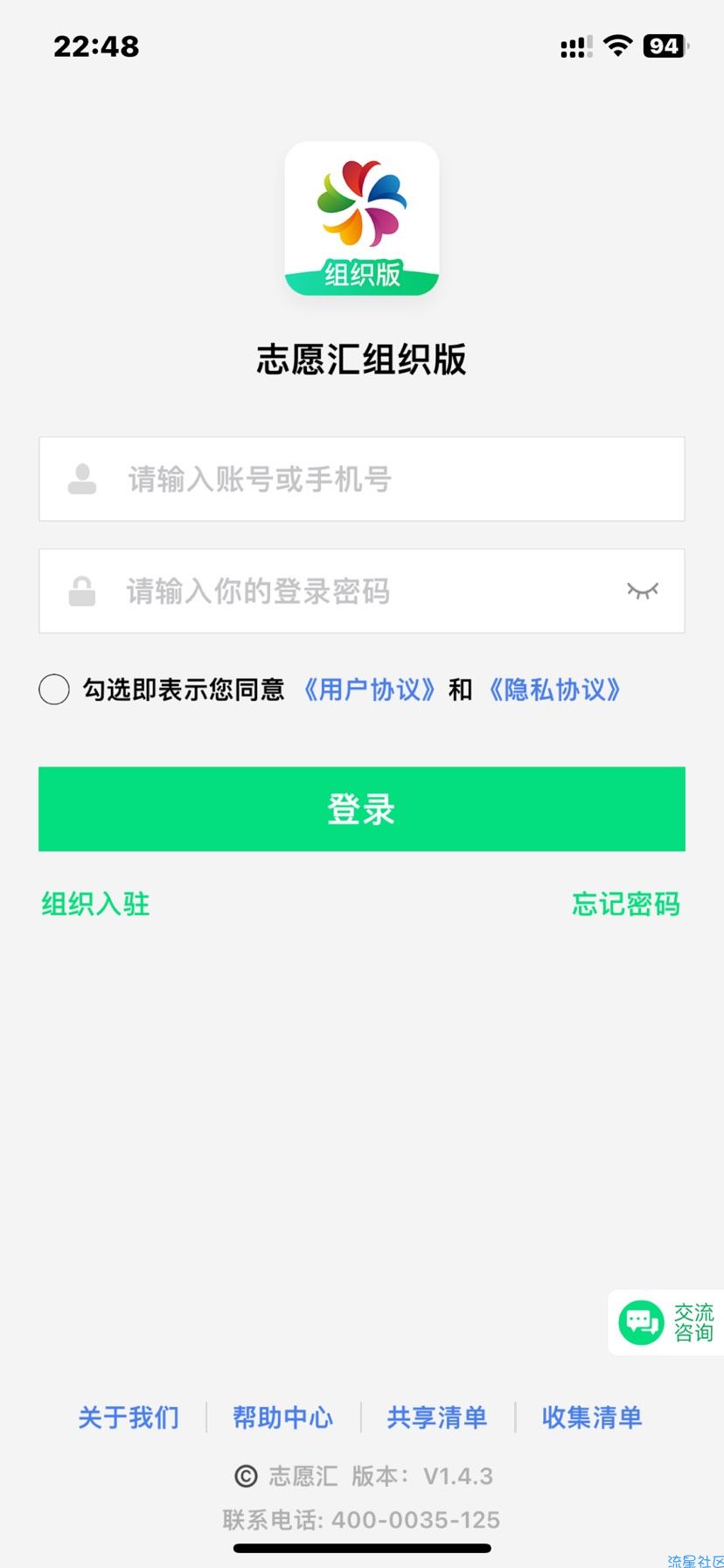View the 共享清单 link
The height and width of the screenshot is (1568, 724).
click(437, 1417)
